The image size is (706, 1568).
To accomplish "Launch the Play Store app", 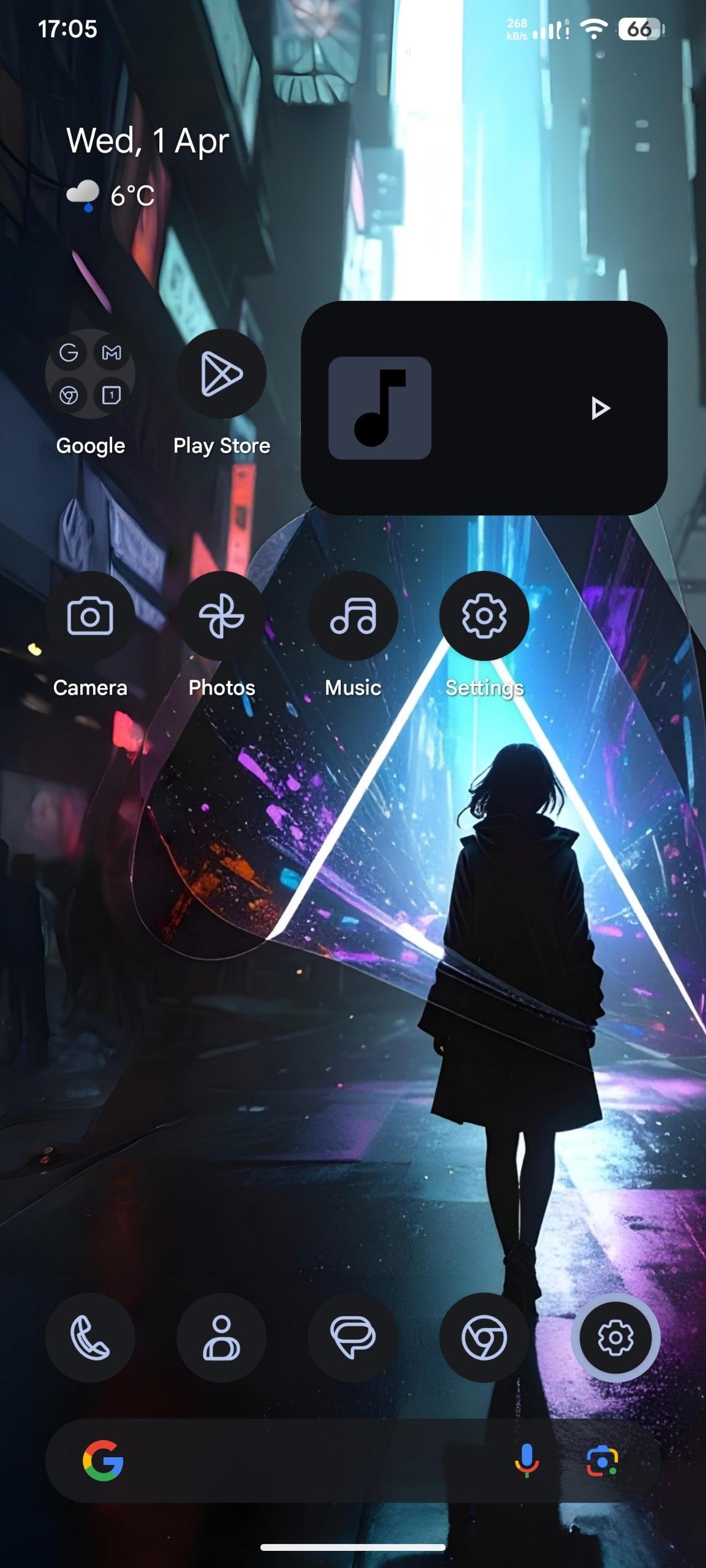I will point(221,374).
